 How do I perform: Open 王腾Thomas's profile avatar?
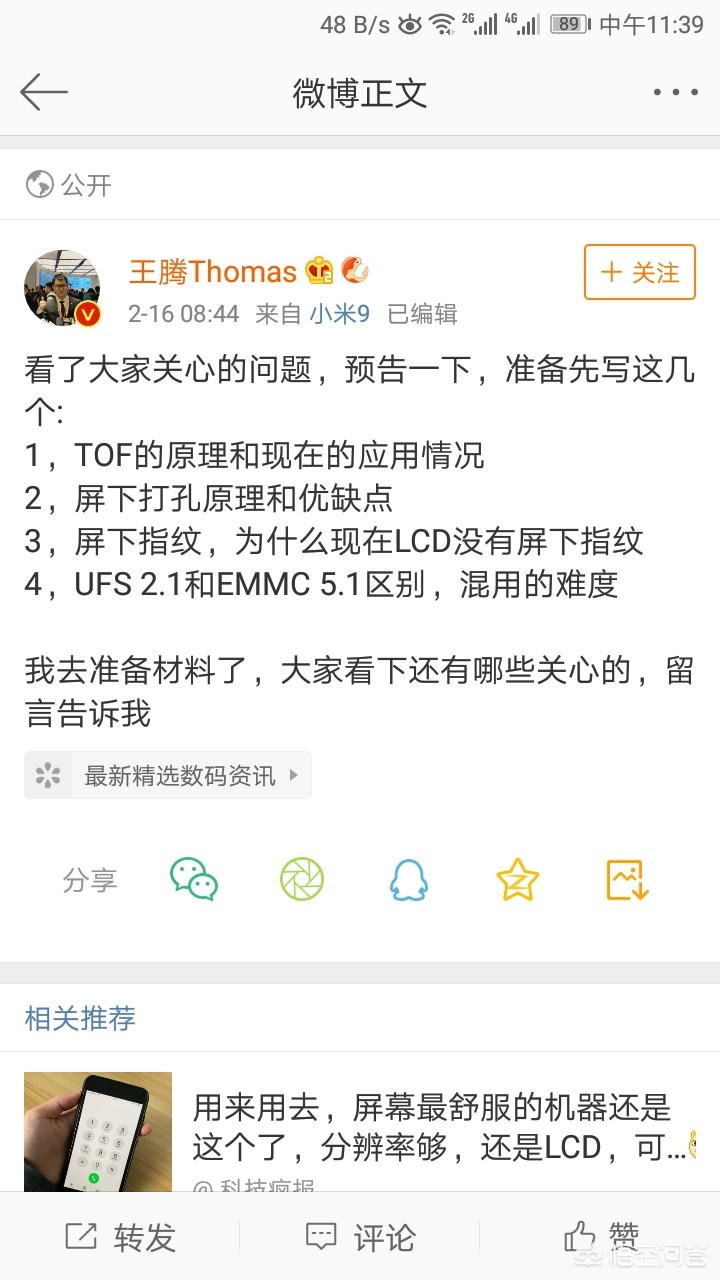click(62, 288)
